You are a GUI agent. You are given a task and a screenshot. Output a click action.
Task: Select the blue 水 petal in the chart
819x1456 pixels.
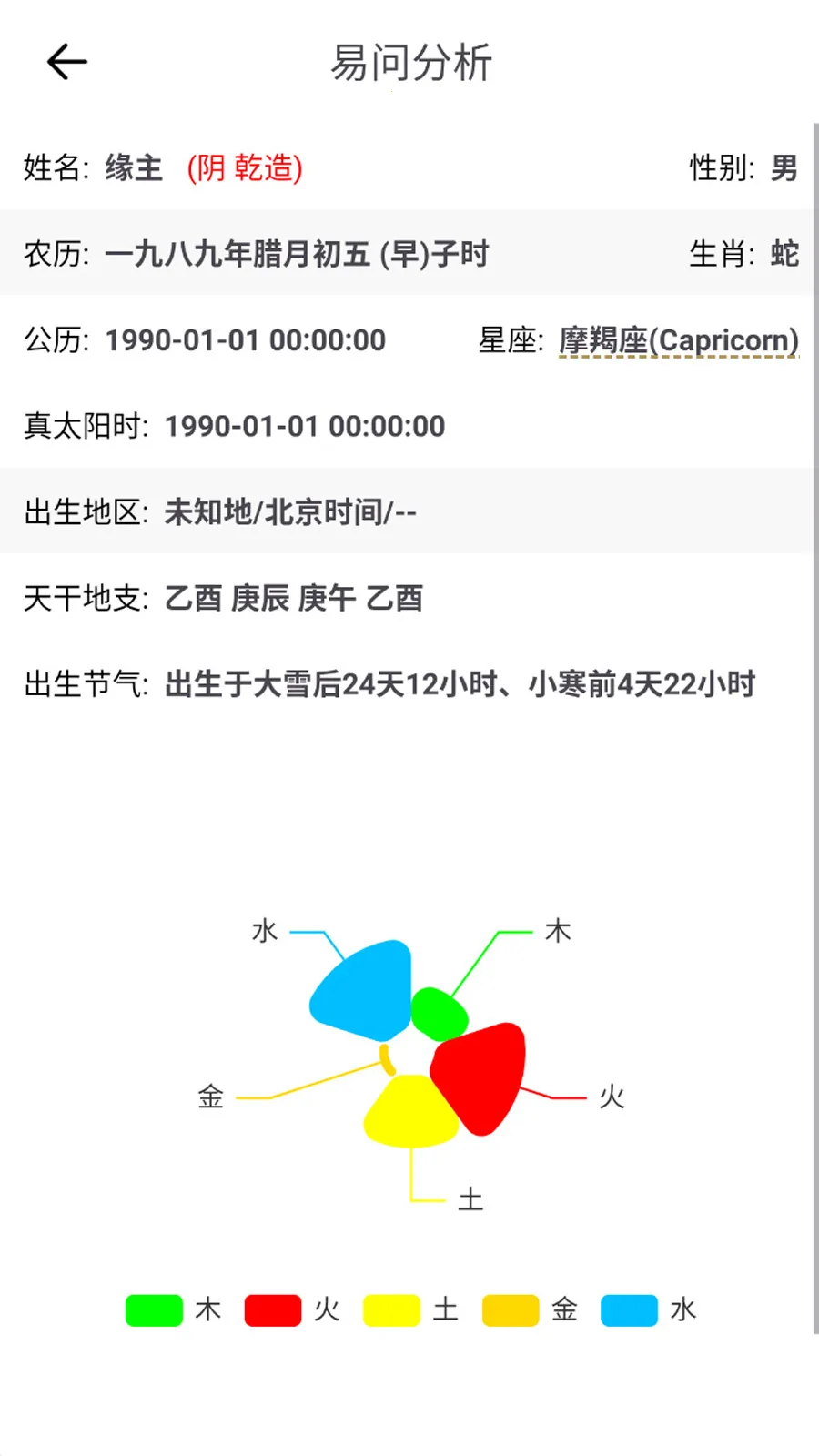pyautogui.click(x=362, y=987)
